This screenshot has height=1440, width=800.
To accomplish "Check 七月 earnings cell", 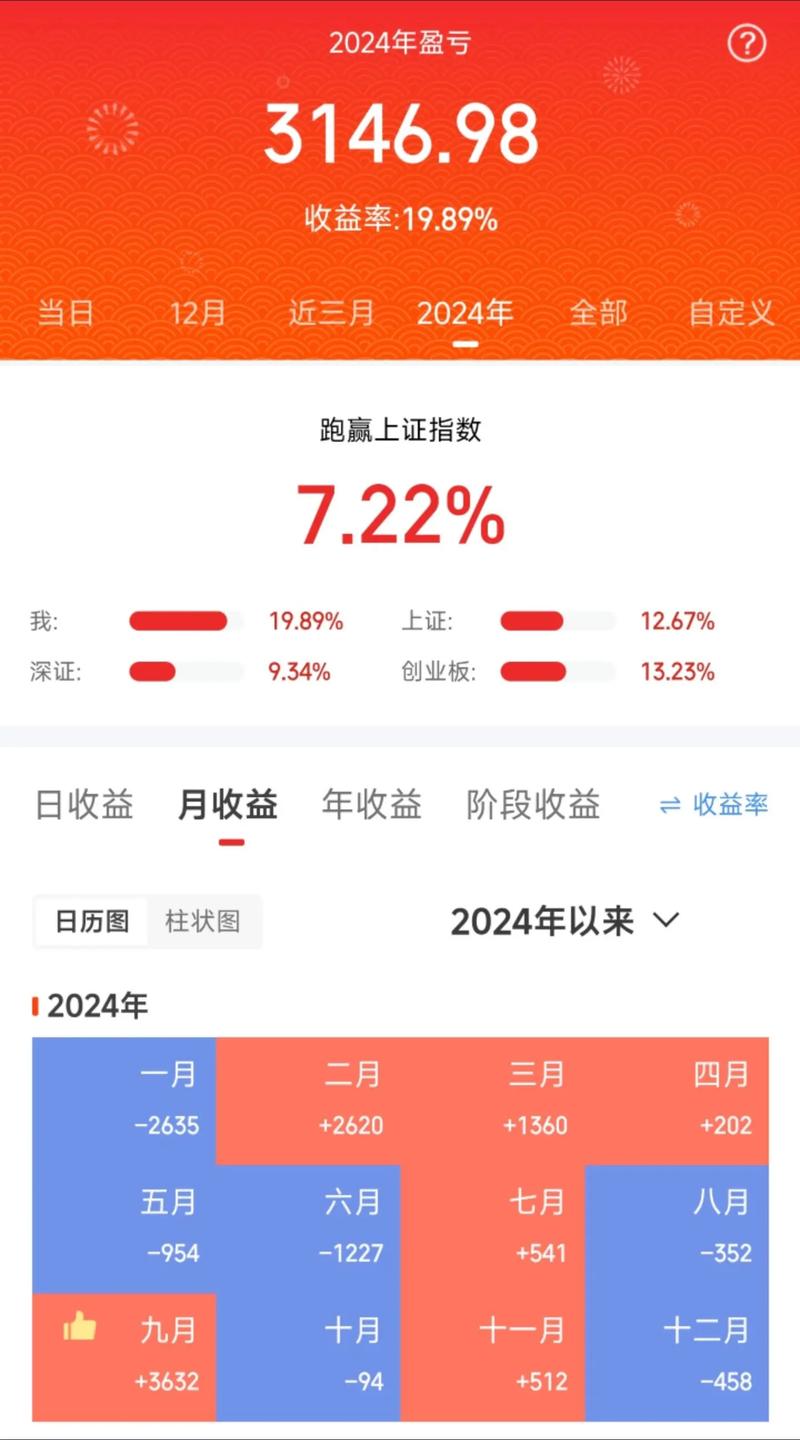I will pos(493,1228).
